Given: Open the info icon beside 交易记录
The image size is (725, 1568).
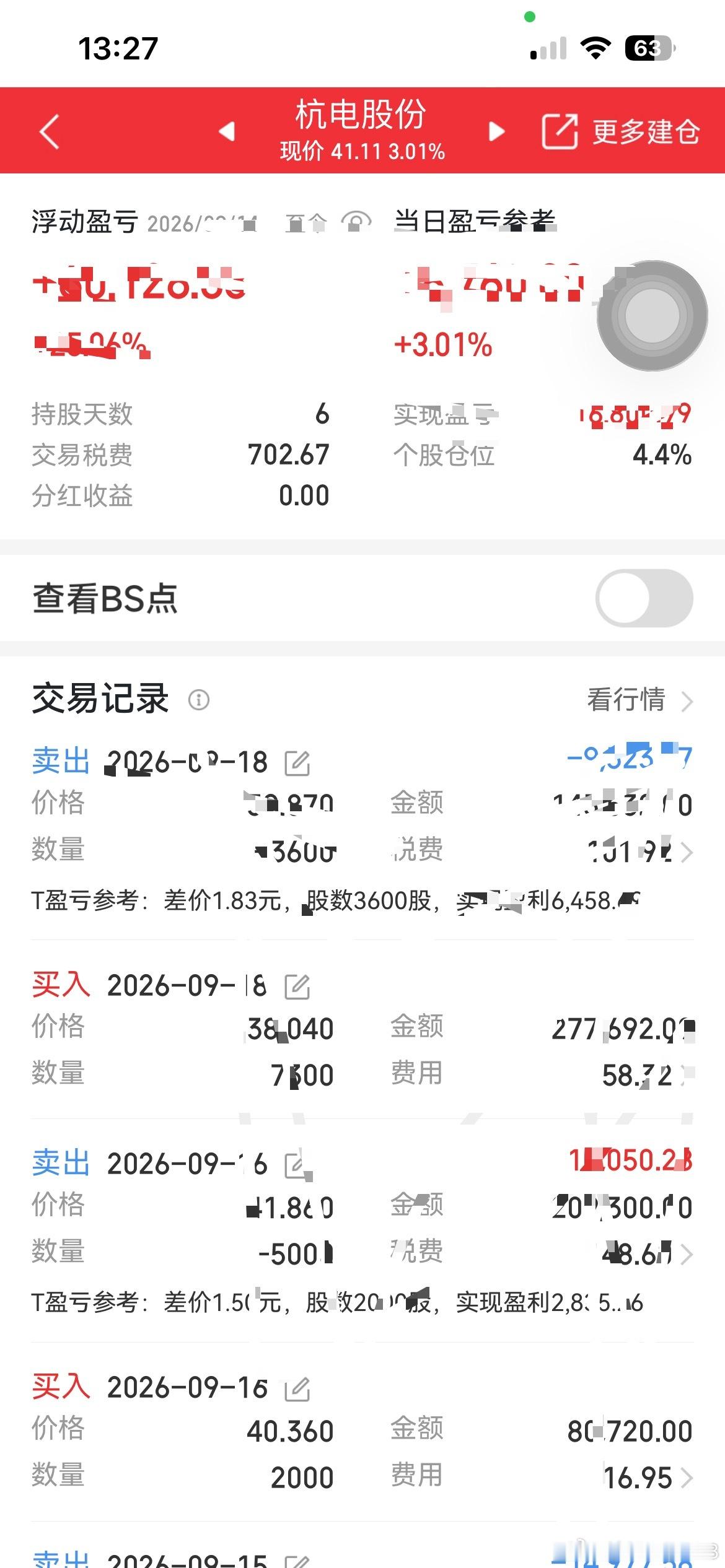Looking at the screenshot, I should pos(199,700).
